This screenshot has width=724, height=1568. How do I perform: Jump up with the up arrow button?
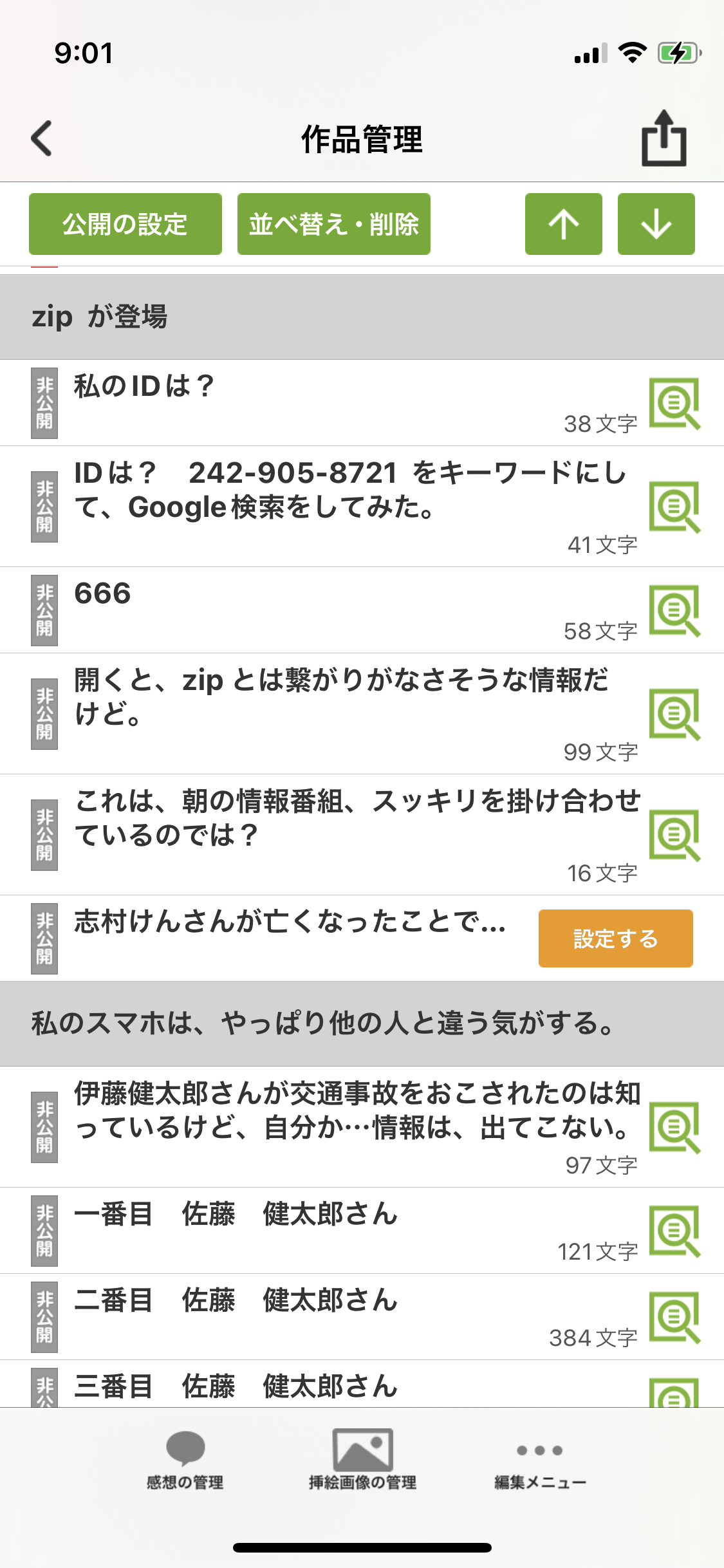click(564, 224)
